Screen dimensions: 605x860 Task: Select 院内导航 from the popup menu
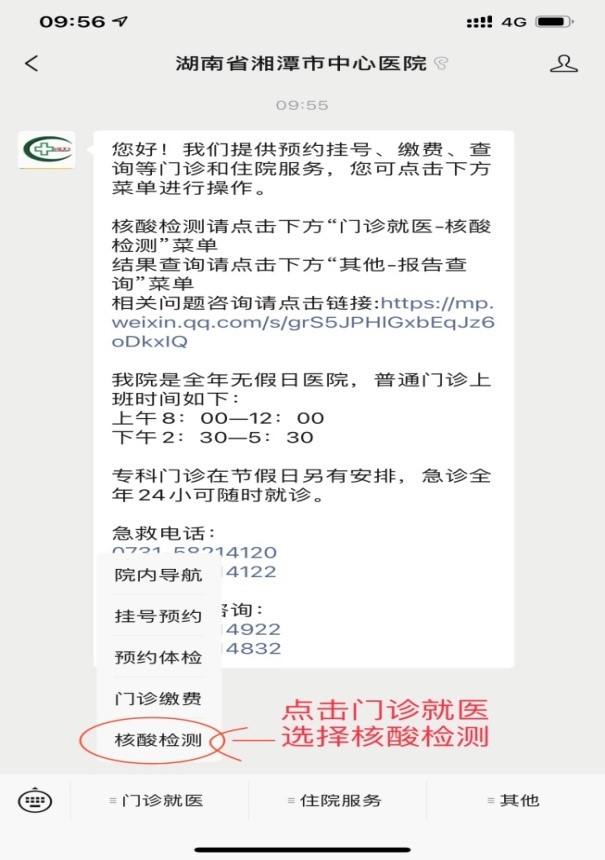click(158, 575)
